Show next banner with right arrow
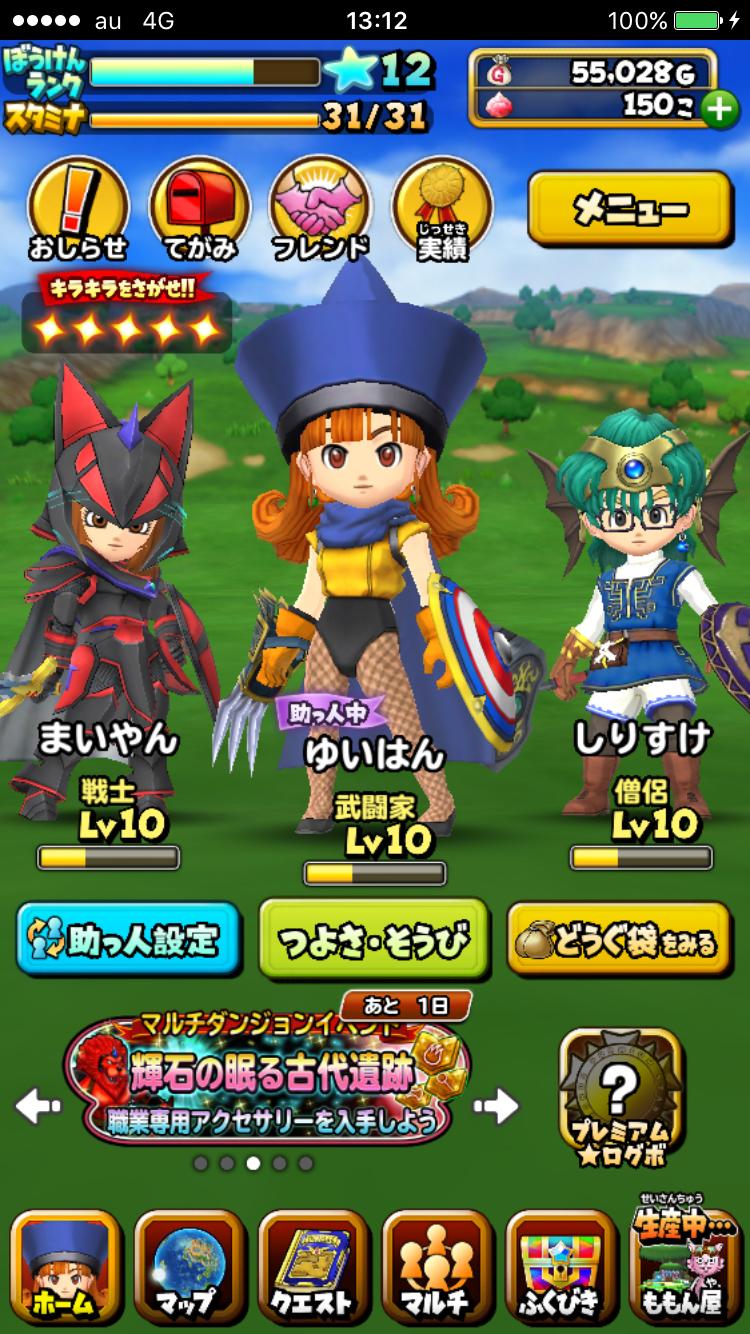Image resolution: width=750 pixels, height=1334 pixels. [496, 1105]
